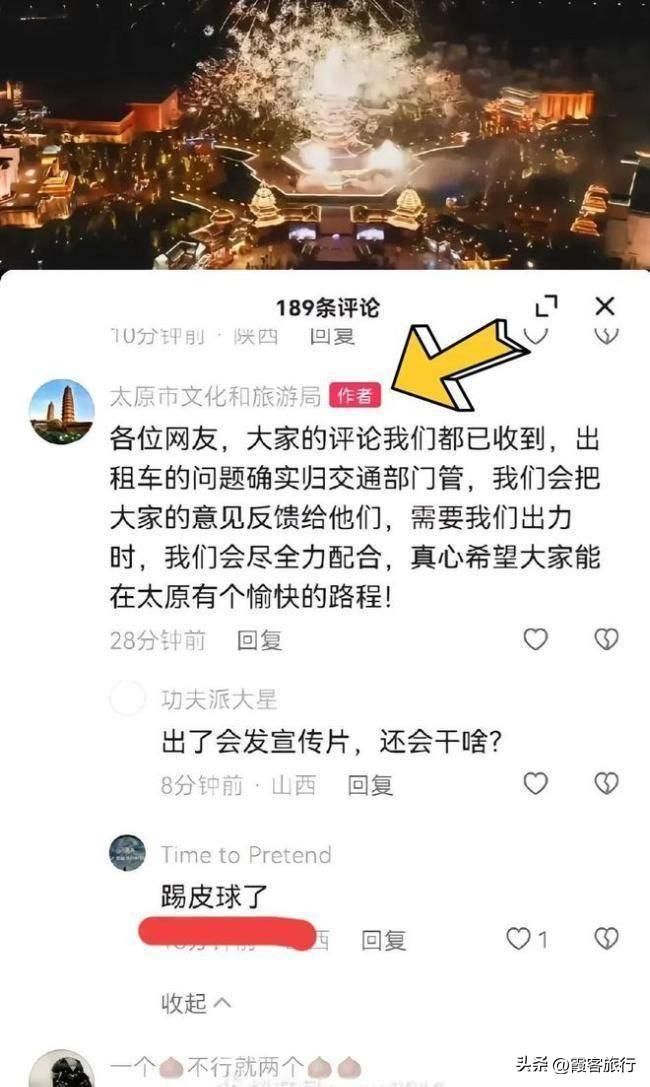Dislike 功夫派大星's comment
The width and height of the screenshot is (650, 1087).
pos(606,783)
